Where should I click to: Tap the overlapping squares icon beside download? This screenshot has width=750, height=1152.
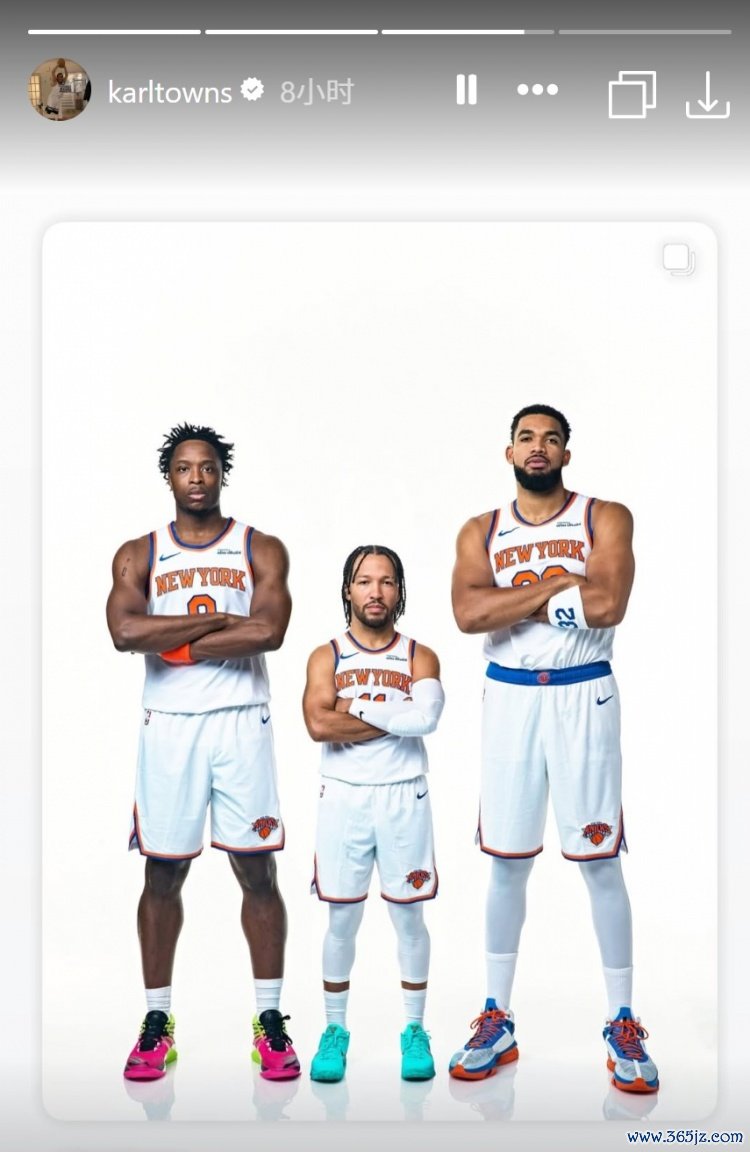[x=632, y=95]
